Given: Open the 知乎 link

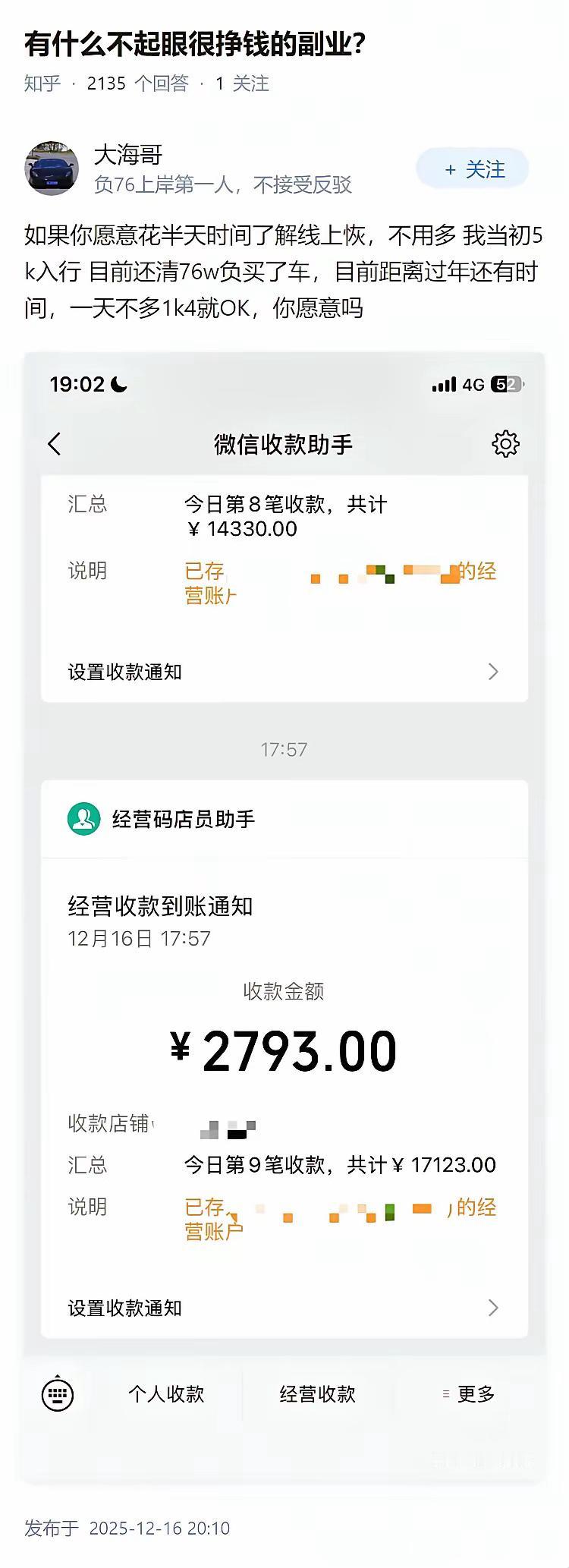Looking at the screenshot, I should pos(42,85).
